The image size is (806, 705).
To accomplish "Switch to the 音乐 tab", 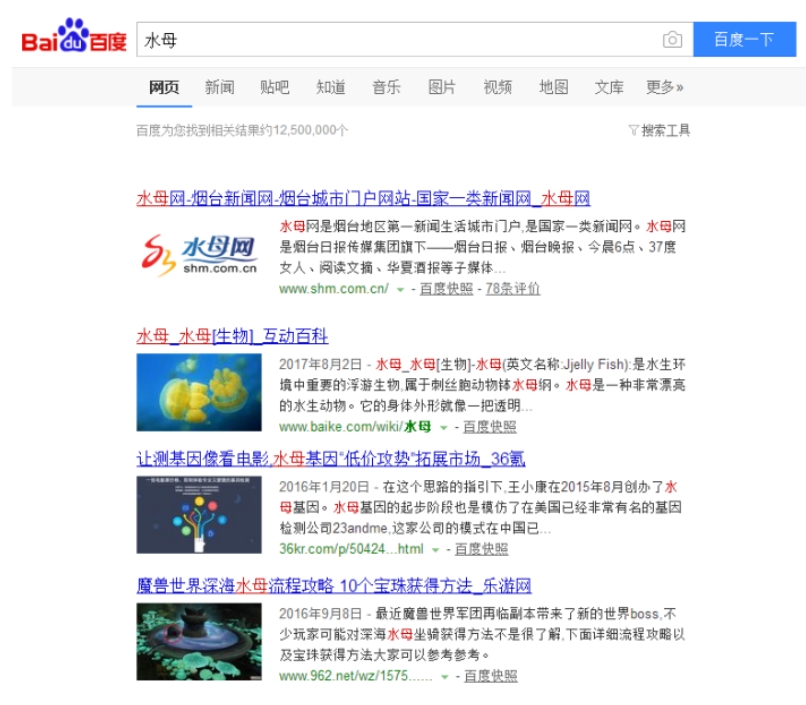I will pyautogui.click(x=386, y=87).
